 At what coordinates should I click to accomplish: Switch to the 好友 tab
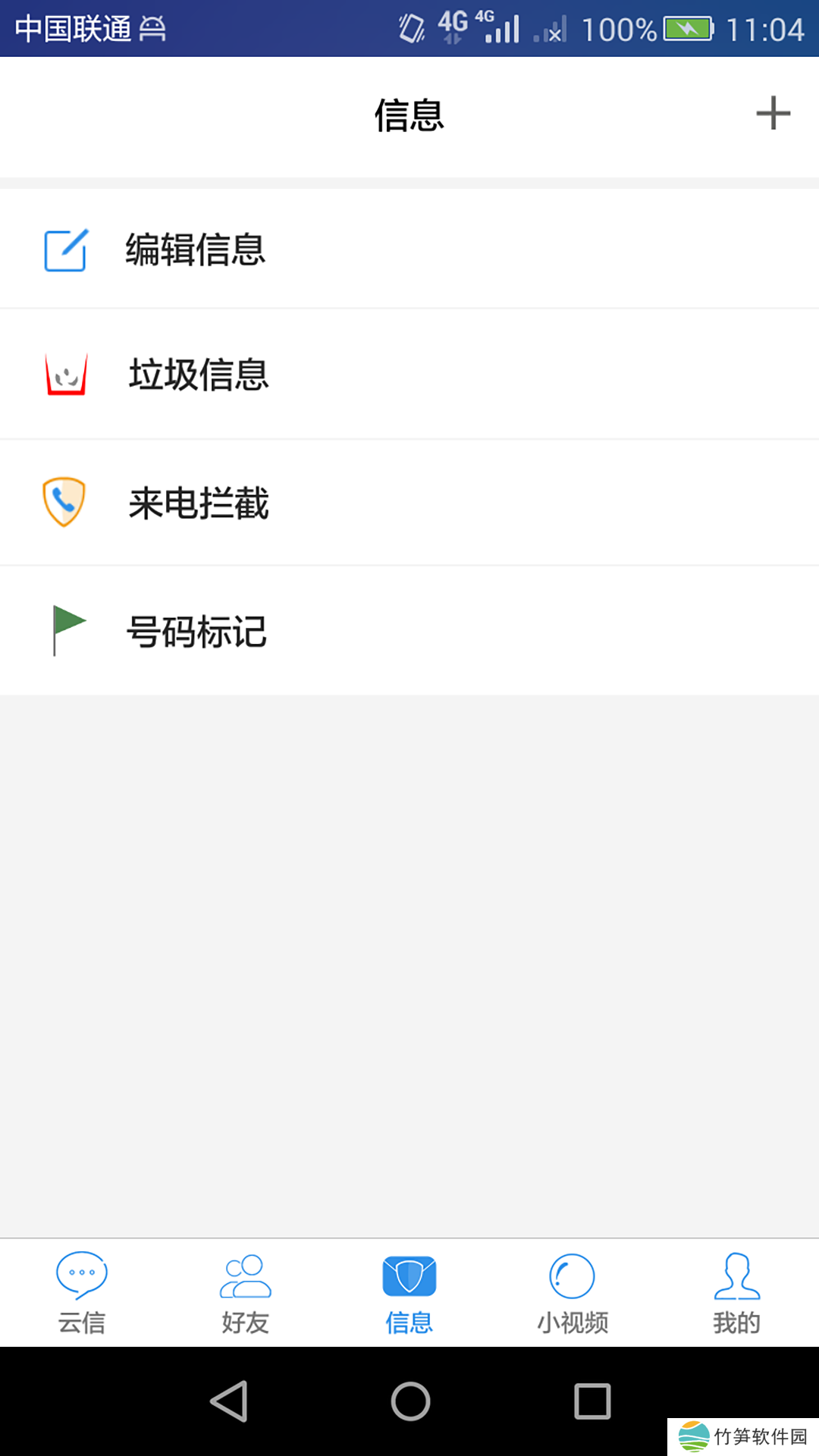(x=246, y=1293)
